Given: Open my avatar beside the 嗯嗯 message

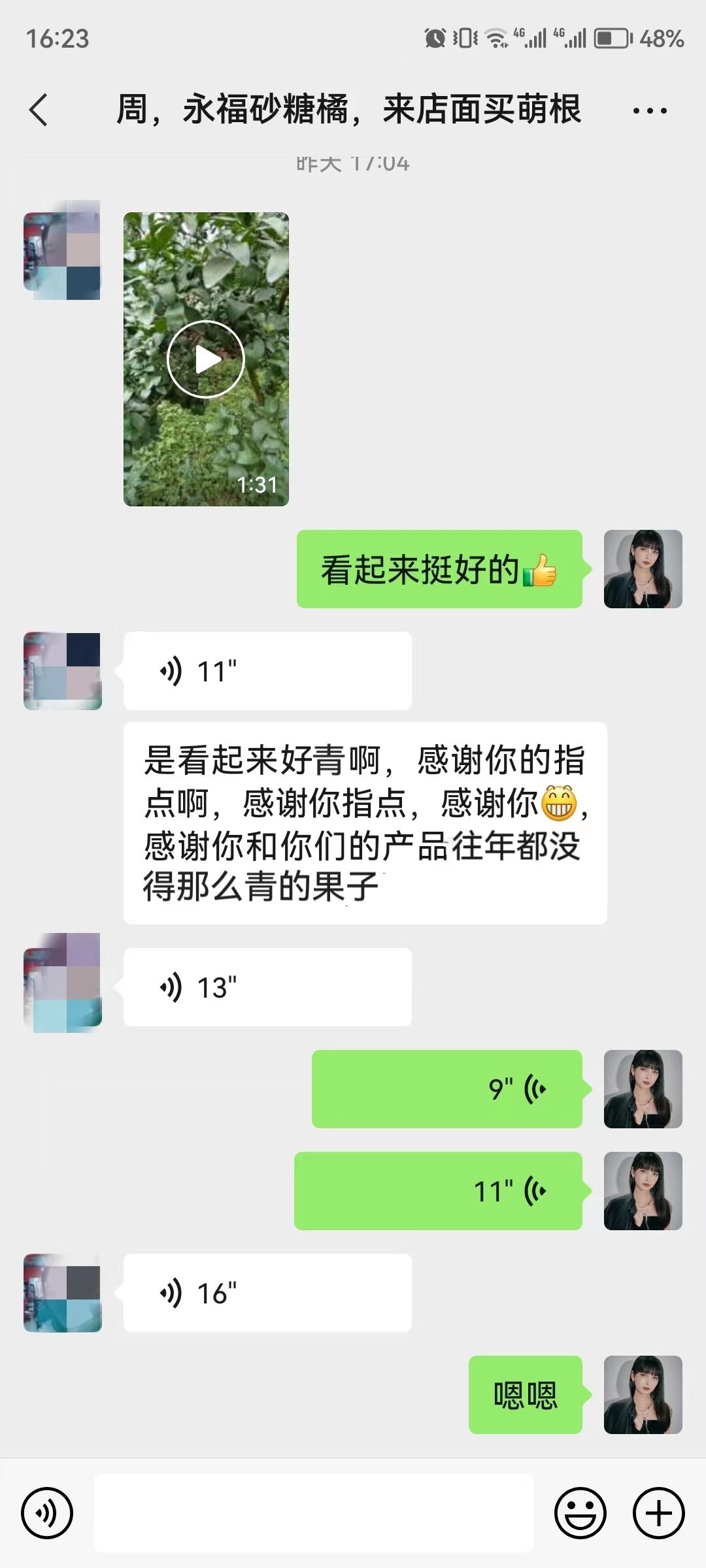Looking at the screenshot, I should click(643, 1395).
